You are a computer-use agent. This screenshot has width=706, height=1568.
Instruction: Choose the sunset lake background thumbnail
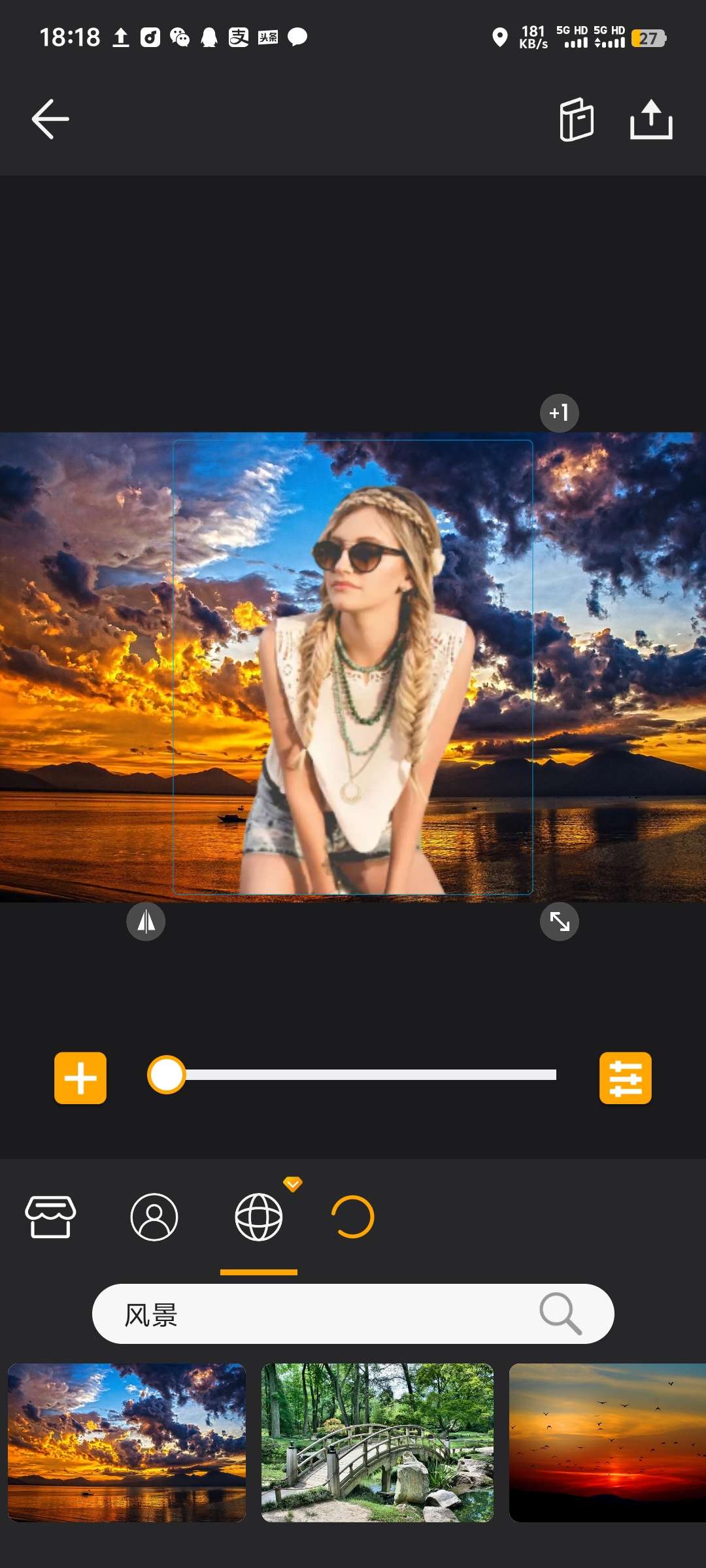pos(127,1443)
